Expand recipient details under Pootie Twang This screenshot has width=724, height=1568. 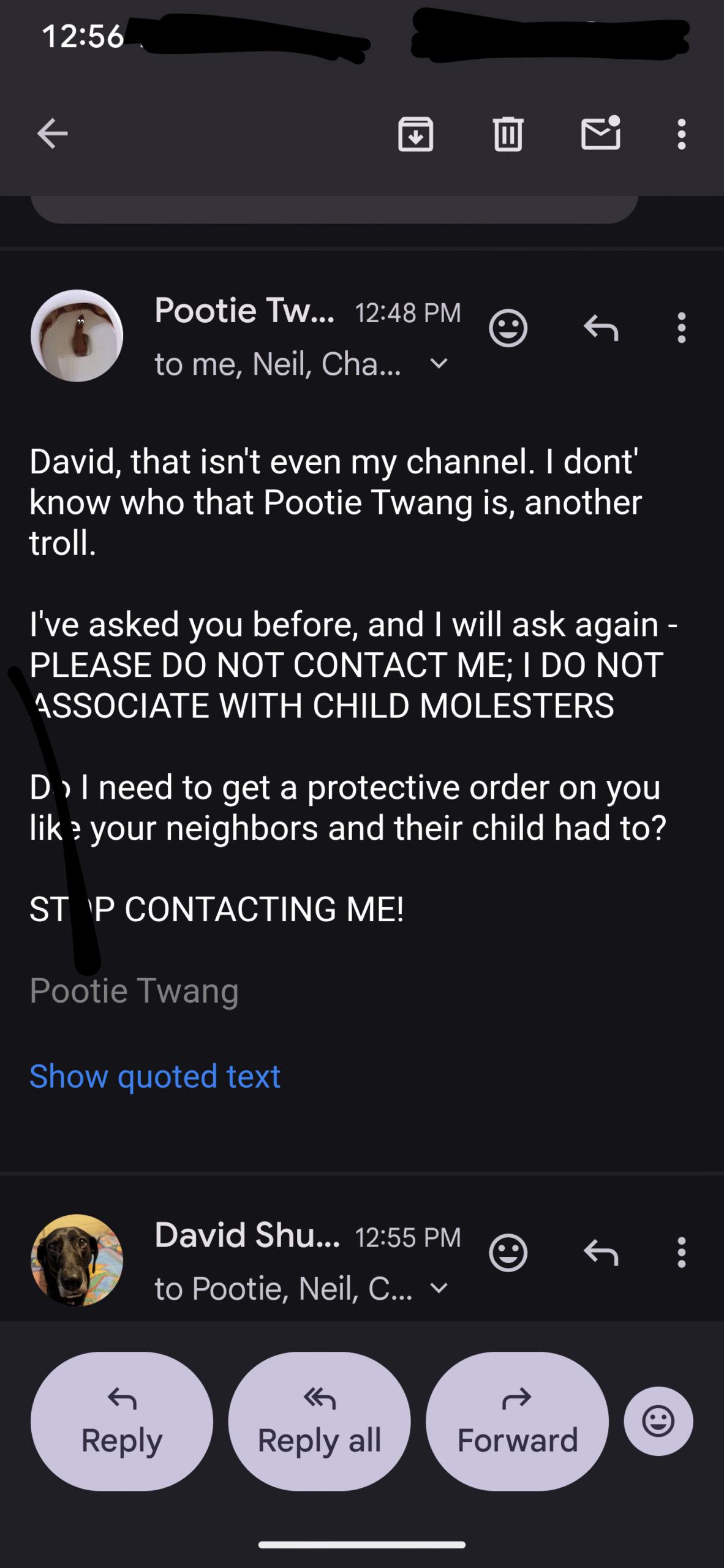(x=439, y=364)
